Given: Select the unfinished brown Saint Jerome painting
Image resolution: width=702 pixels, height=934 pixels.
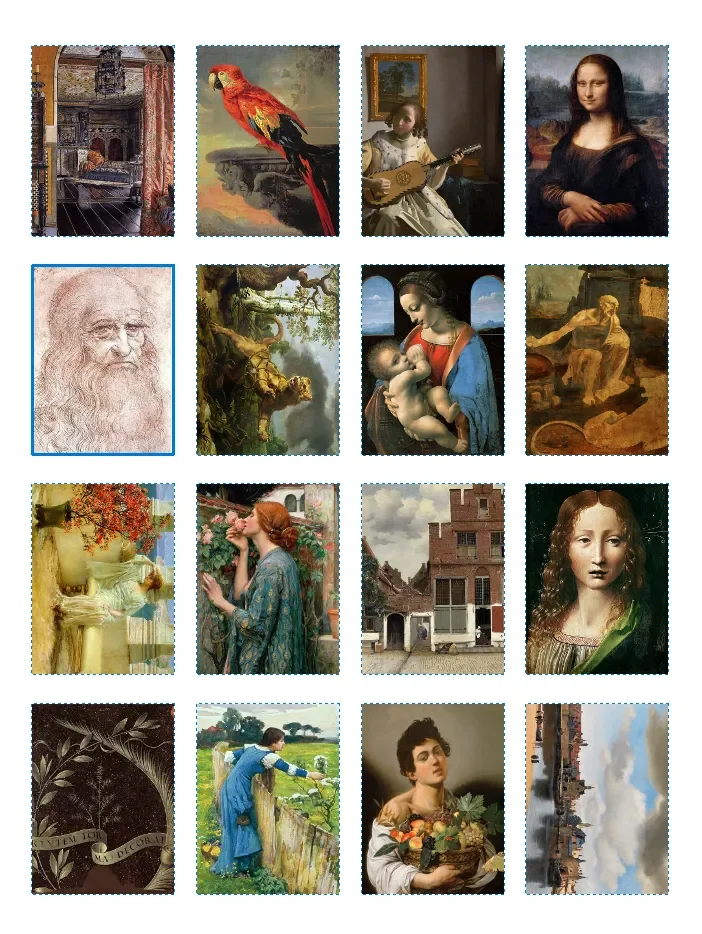Looking at the screenshot, I should tap(597, 360).
